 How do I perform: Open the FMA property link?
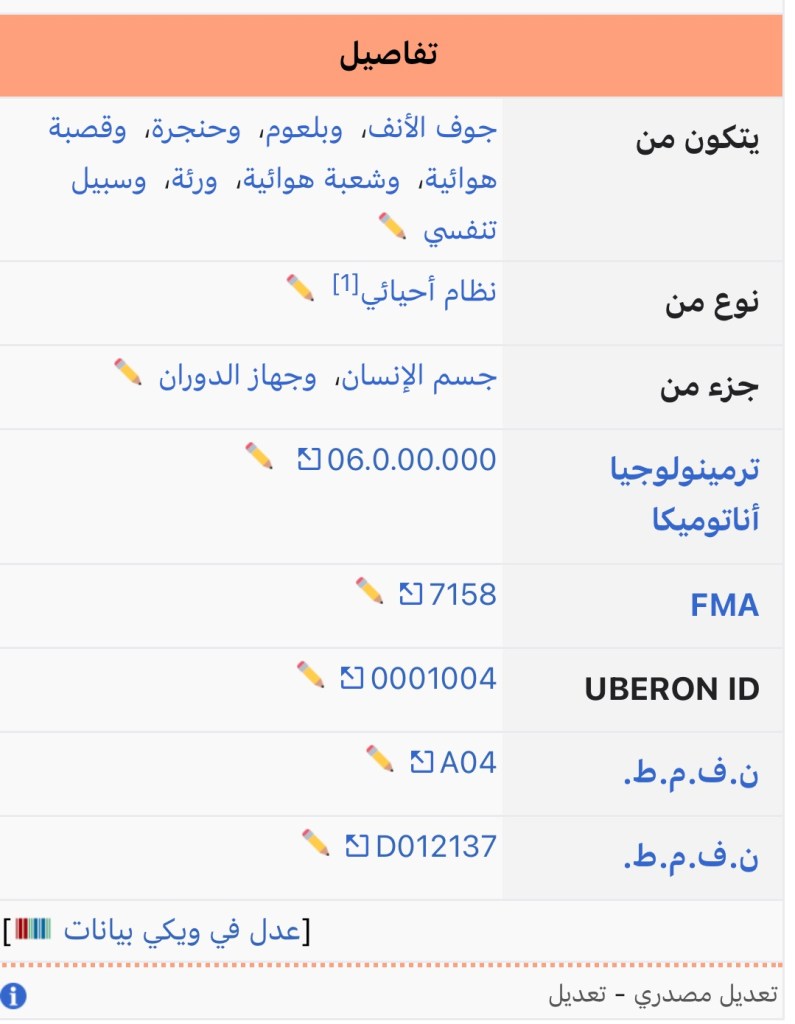(725, 605)
